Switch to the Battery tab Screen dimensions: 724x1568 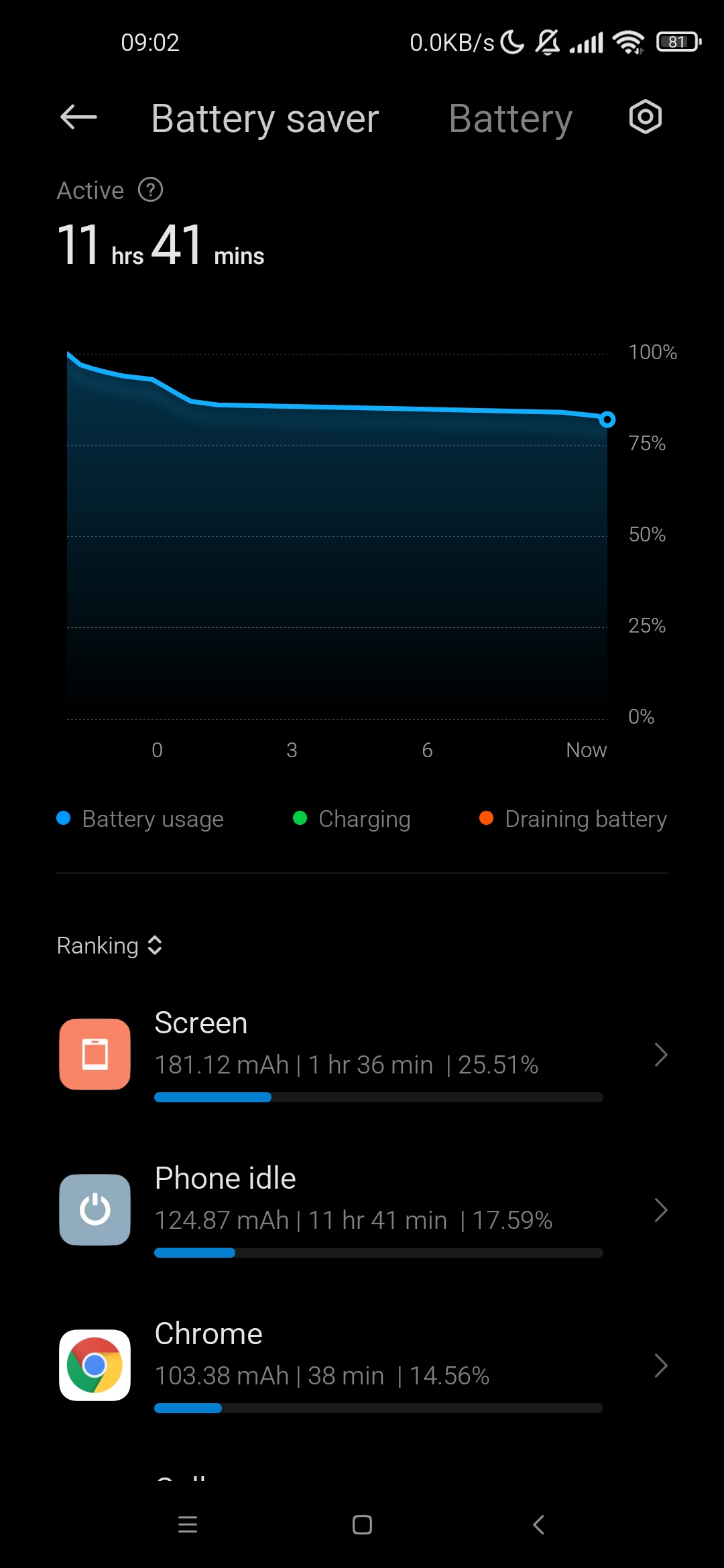coord(510,119)
